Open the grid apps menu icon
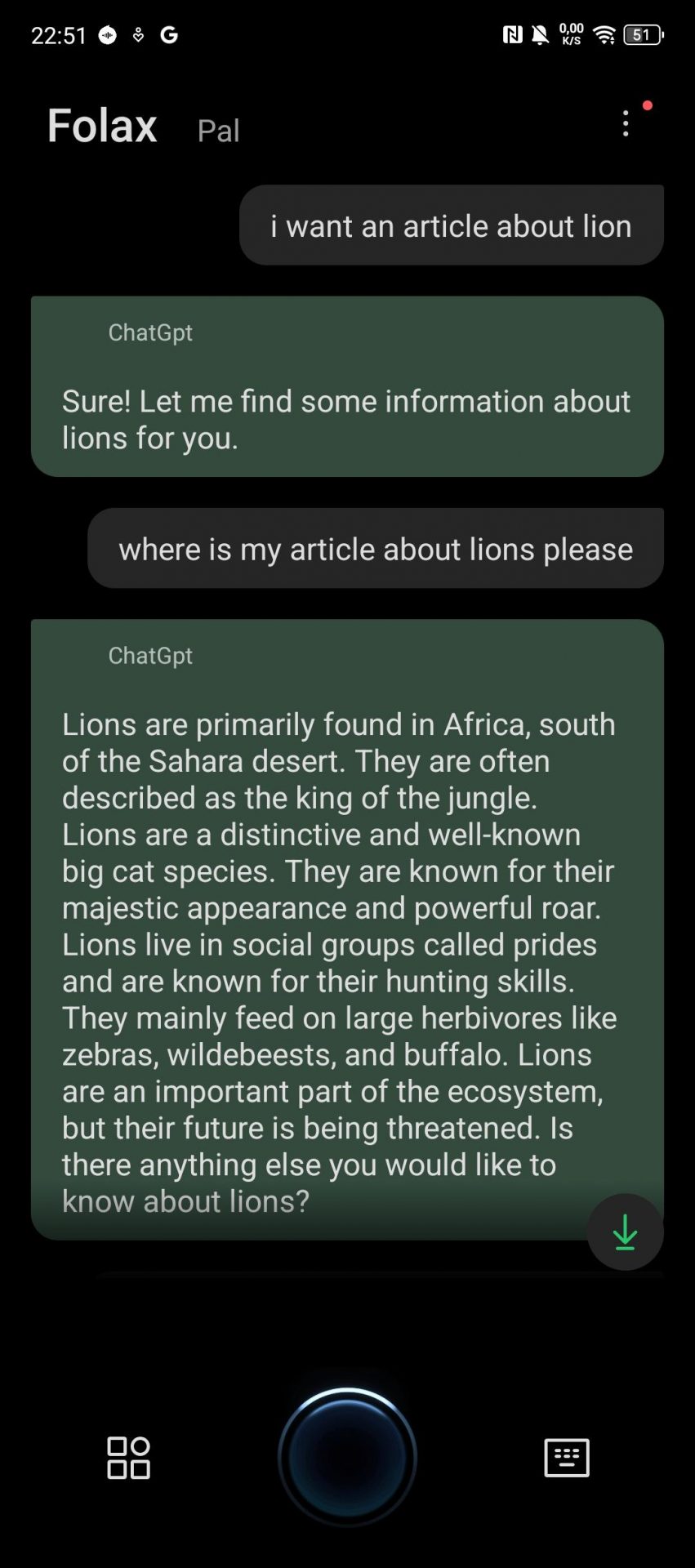The height and width of the screenshot is (1568, 695). [x=128, y=1458]
